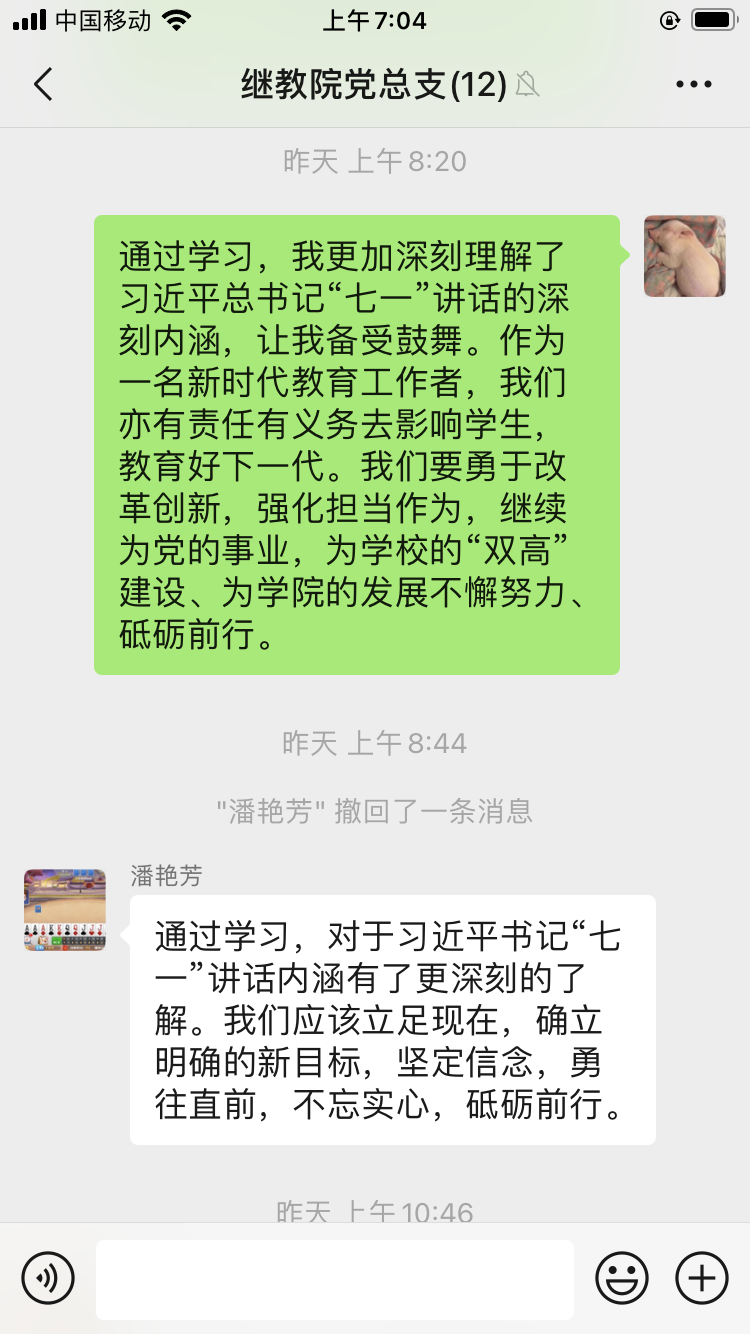Image resolution: width=750 pixels, height=1334 pixels.
Task: Go back to the chat list
Action: click(x=42, y=84)
